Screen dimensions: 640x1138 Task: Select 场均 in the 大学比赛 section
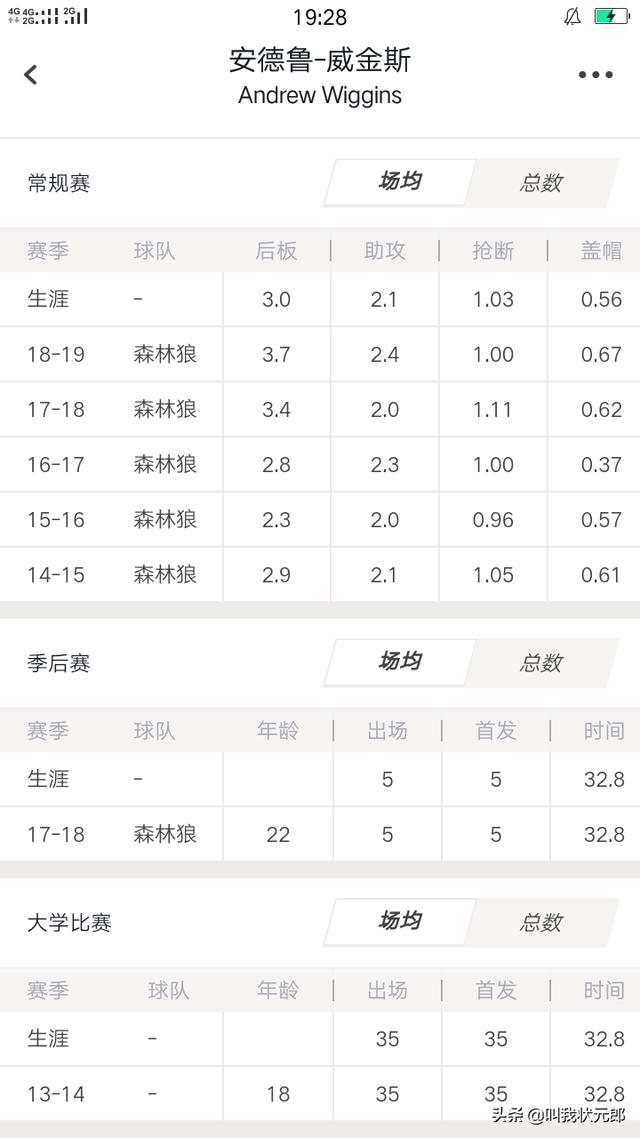400,922
